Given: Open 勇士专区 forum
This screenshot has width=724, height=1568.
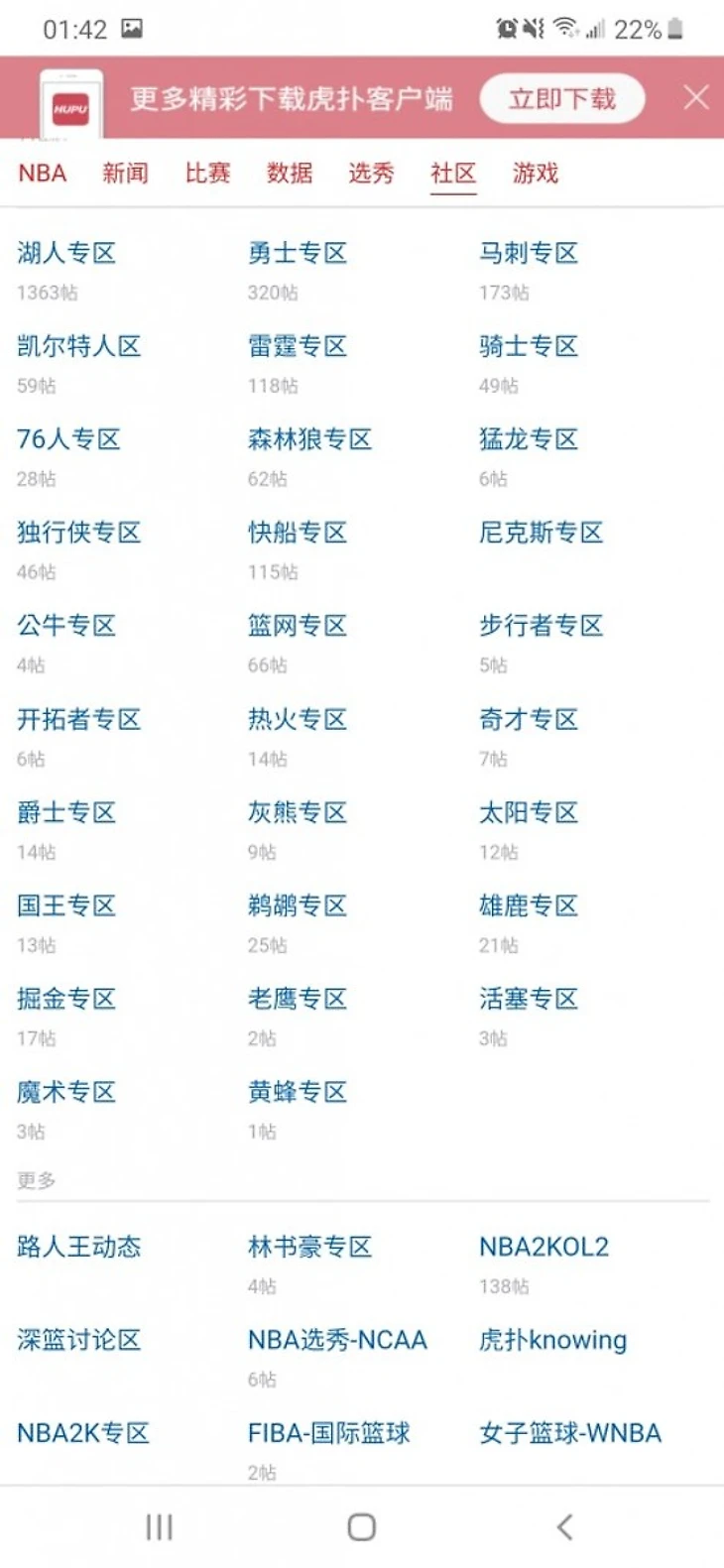Looking at the screenshot, I should 298,254.
